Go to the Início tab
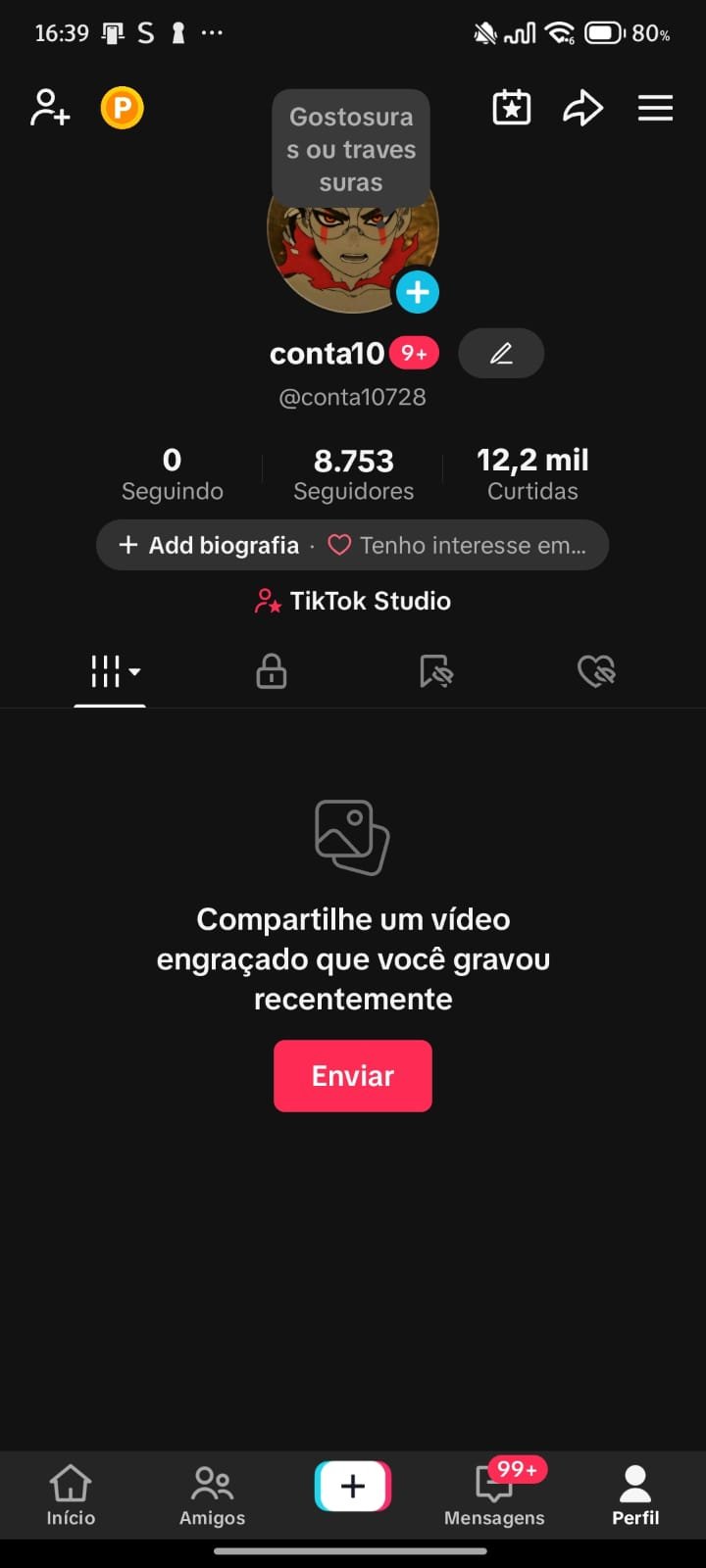Viewport: 706px width, 1568px height. [71, 1495]
